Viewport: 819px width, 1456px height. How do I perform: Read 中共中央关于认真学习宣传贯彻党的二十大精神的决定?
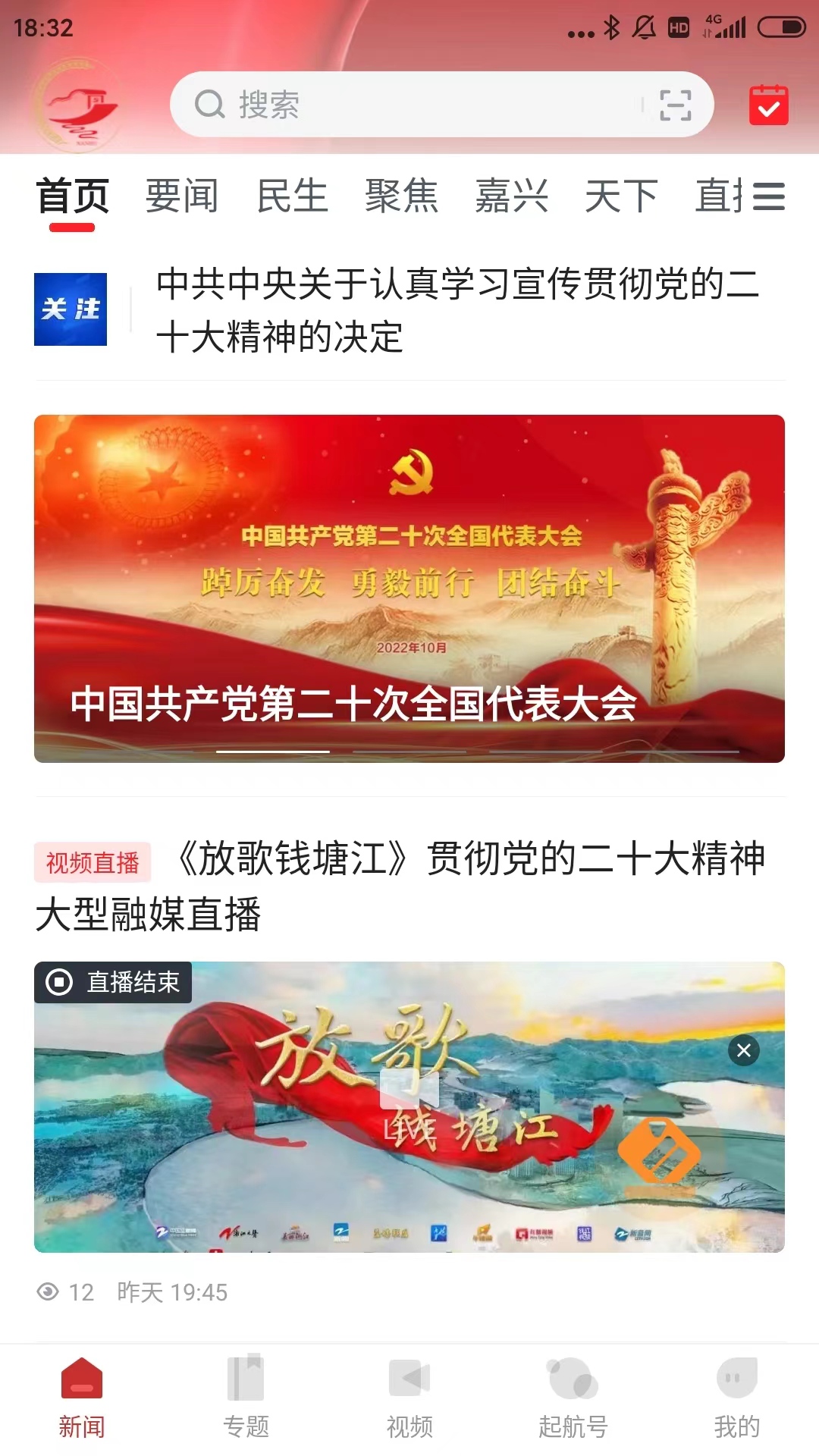point(455,309)
